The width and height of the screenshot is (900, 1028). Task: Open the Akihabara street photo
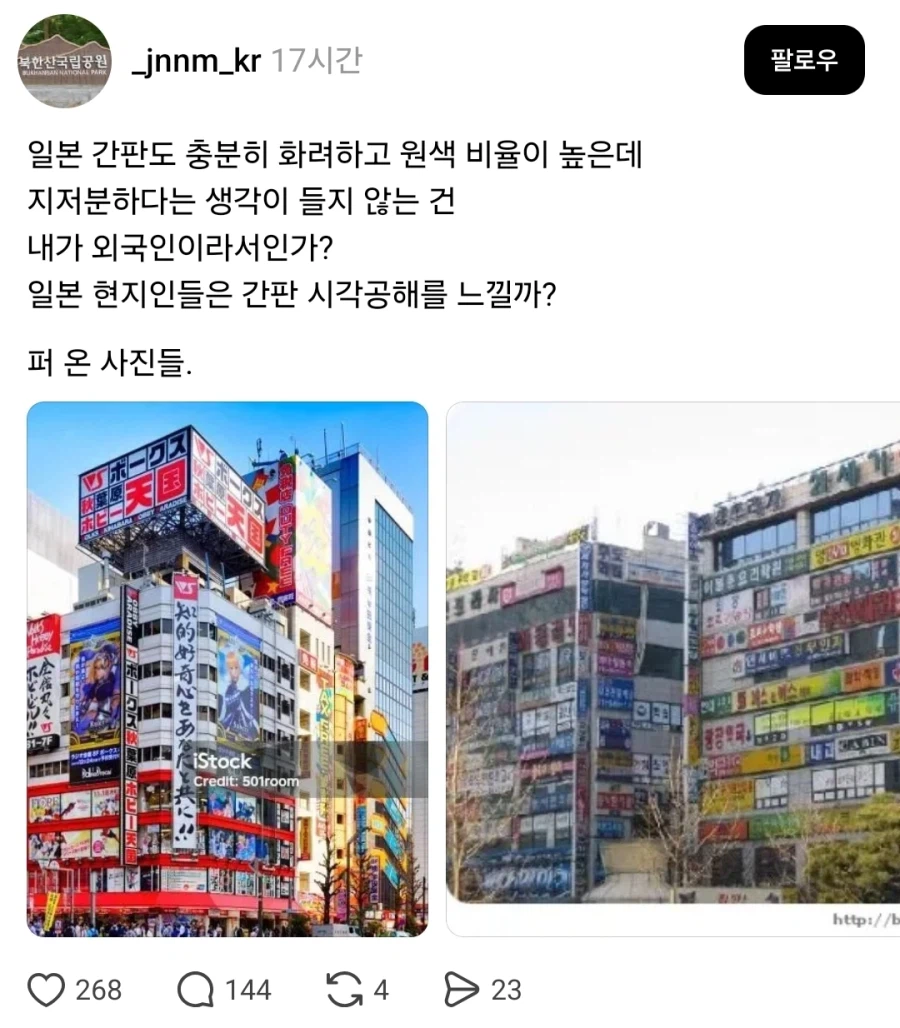coord(227,668)
